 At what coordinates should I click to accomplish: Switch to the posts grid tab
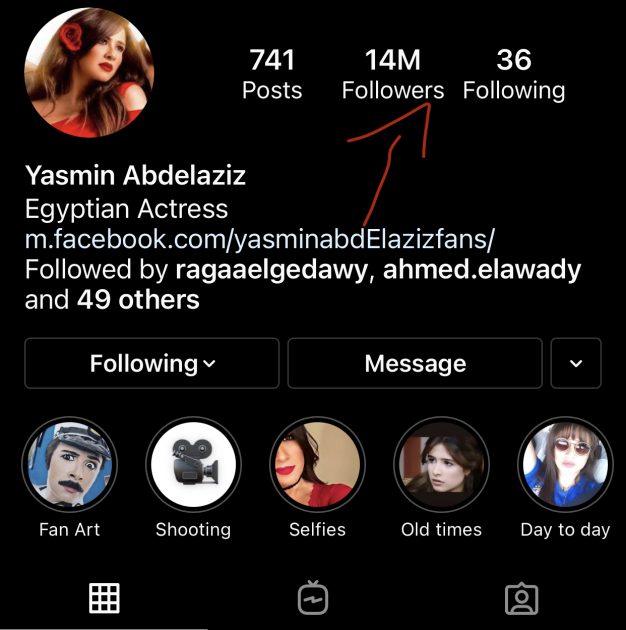104,598
